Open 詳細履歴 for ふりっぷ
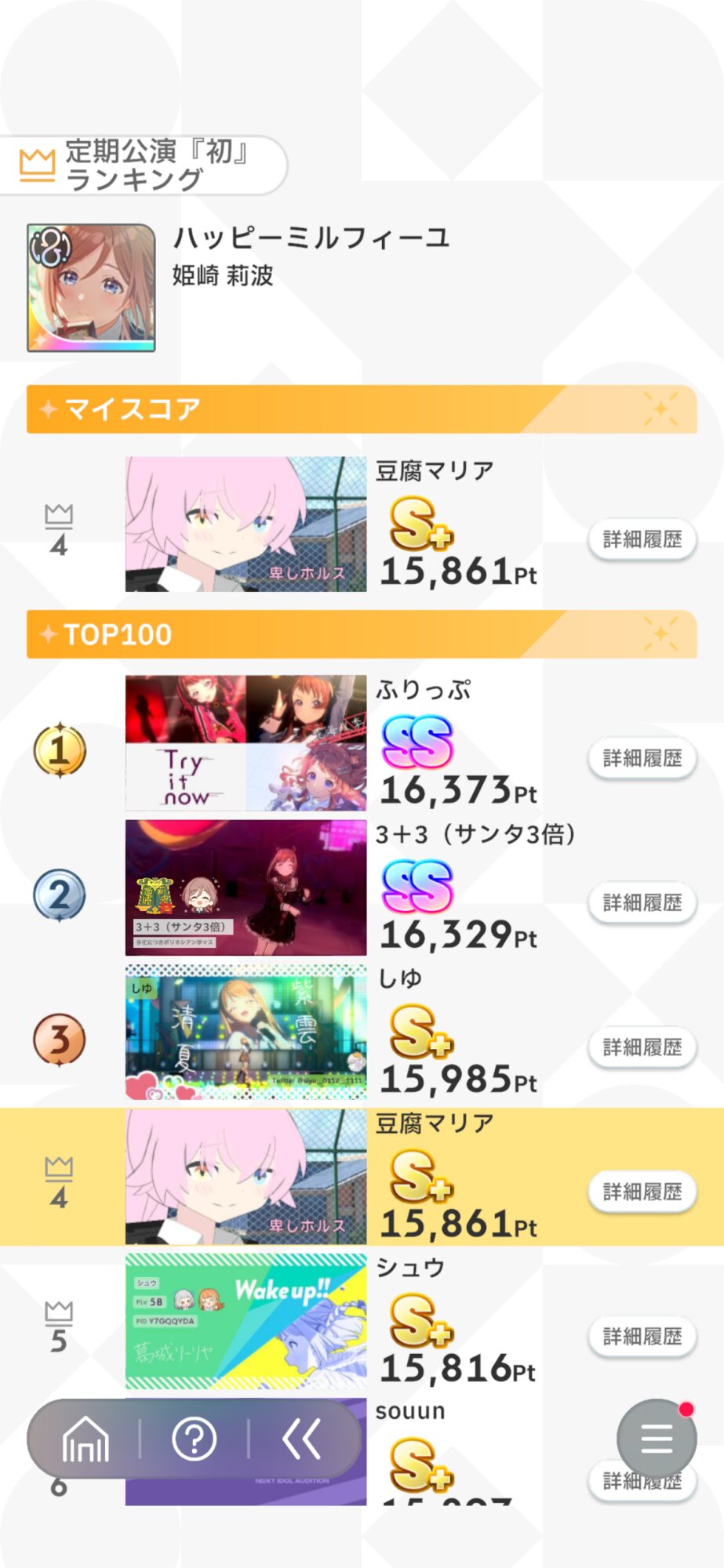The height and width of the screenshot is (1568, 724). click(x=642, y=758)
